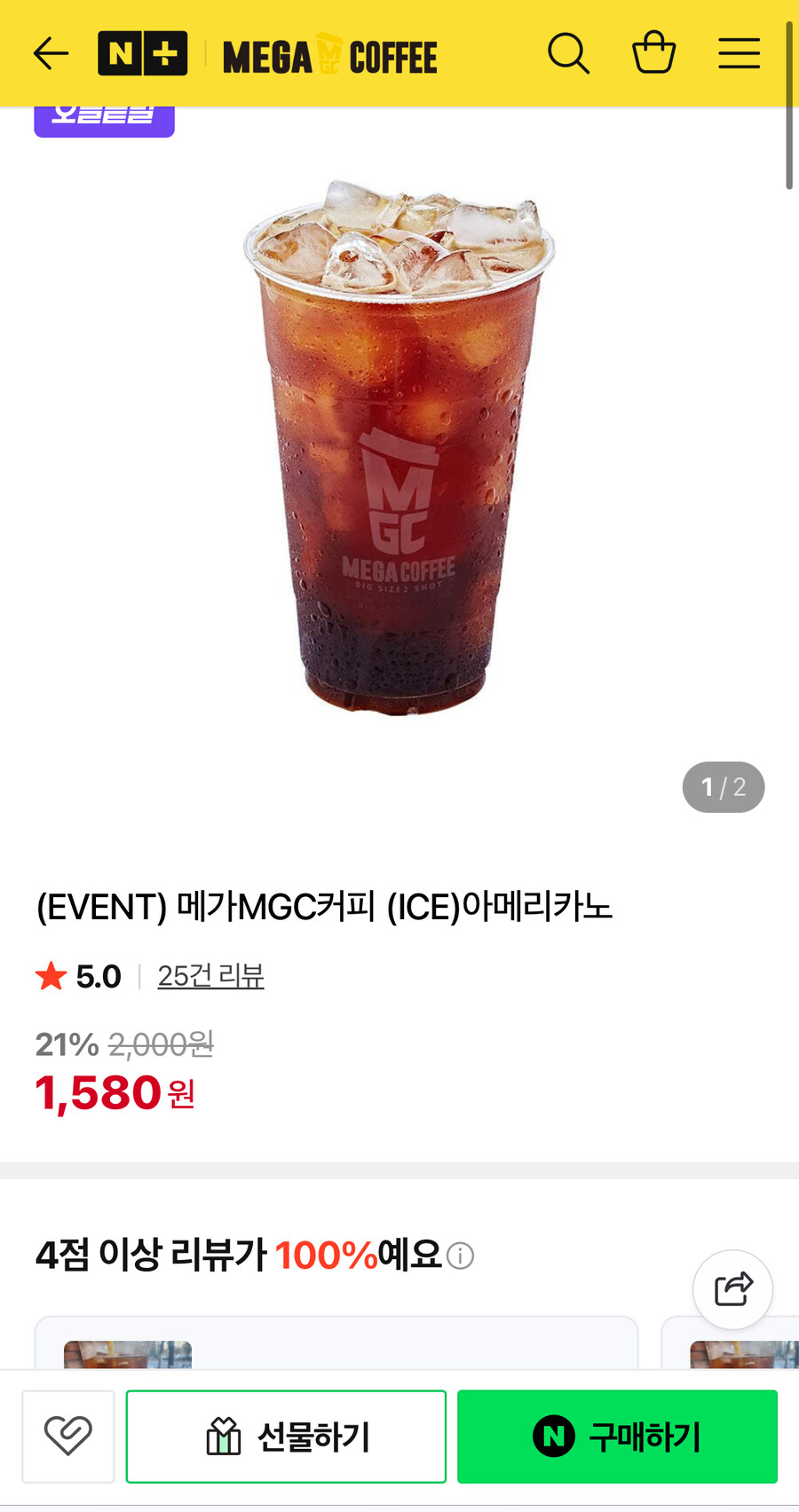The image size is (799, 1512).
Task: Tap the gift box icon in 선물하기 button
Action: click(225, 1436)
